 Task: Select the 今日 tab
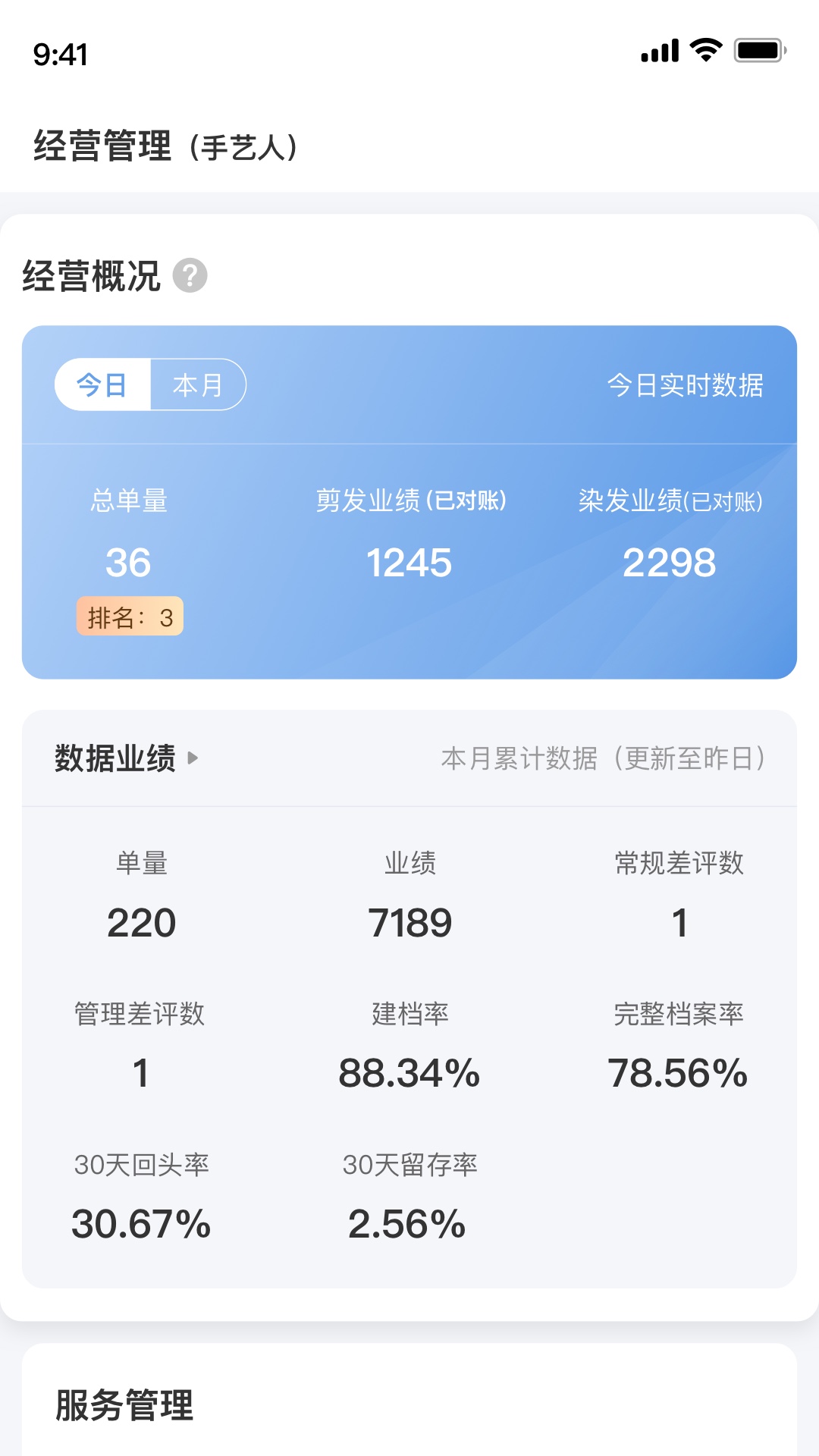click(x=104, y=385)
